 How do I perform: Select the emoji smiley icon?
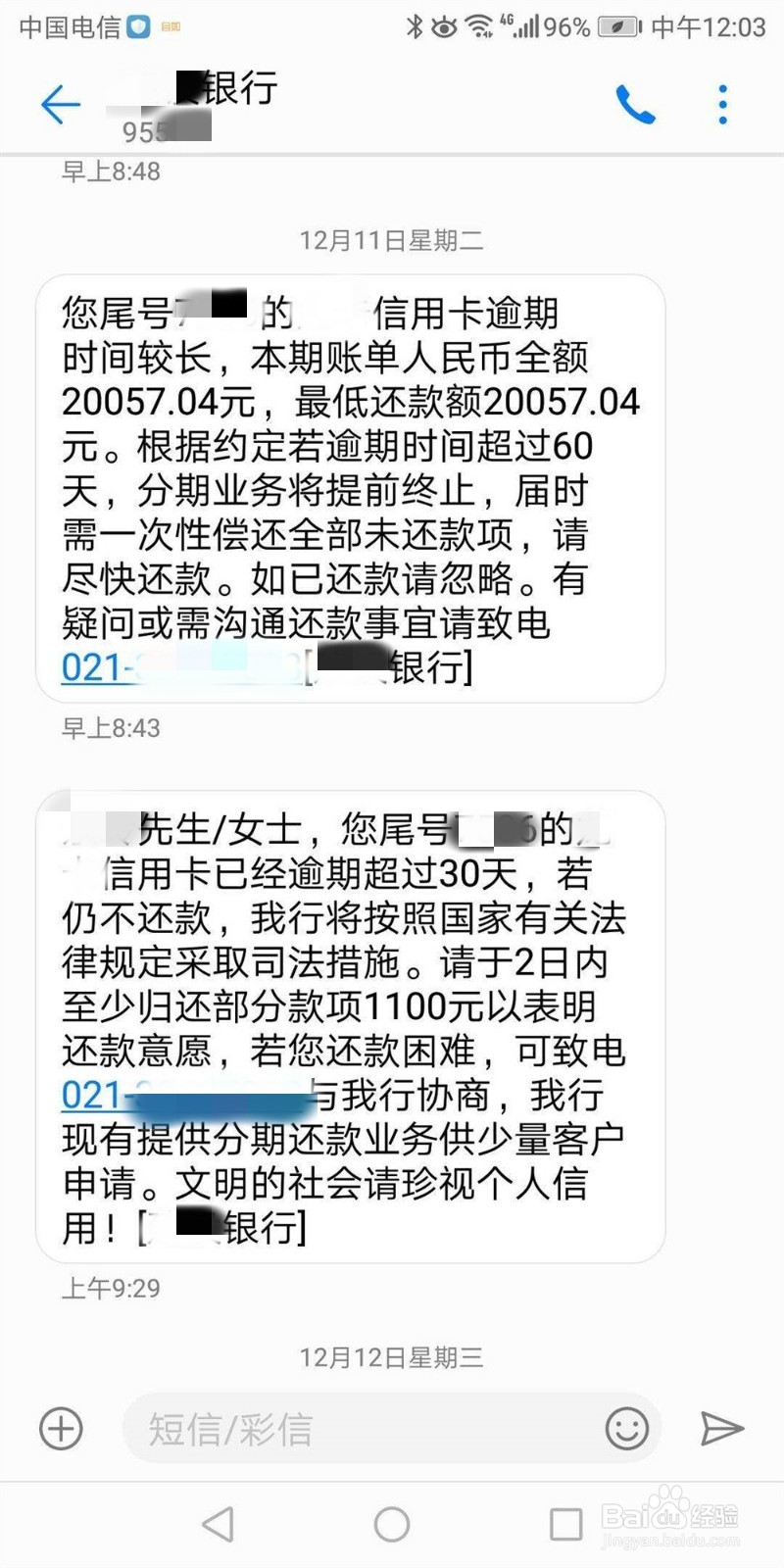point(626,1429)
